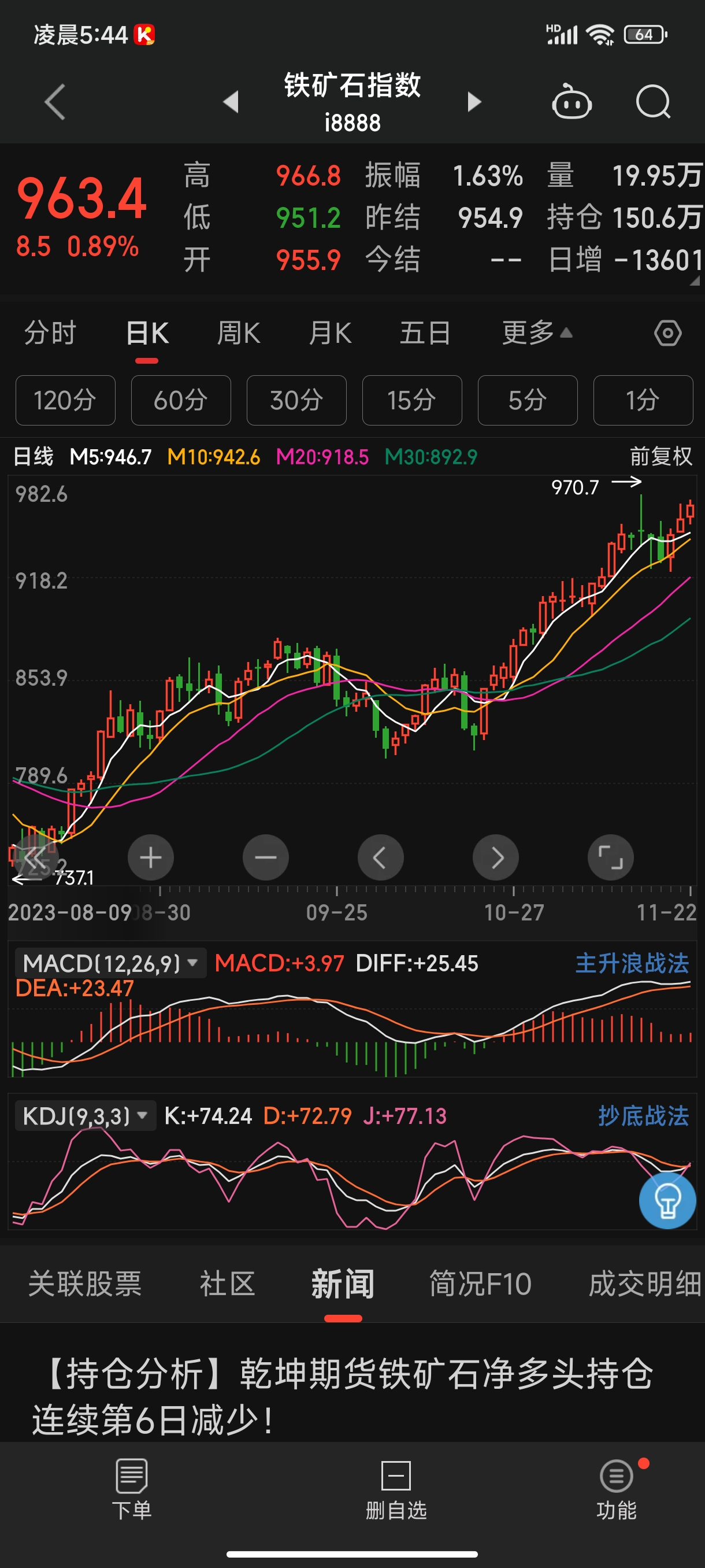Go back using the top-left arrow
Viewport: 705px width, 1568px height.
[55, 102]
